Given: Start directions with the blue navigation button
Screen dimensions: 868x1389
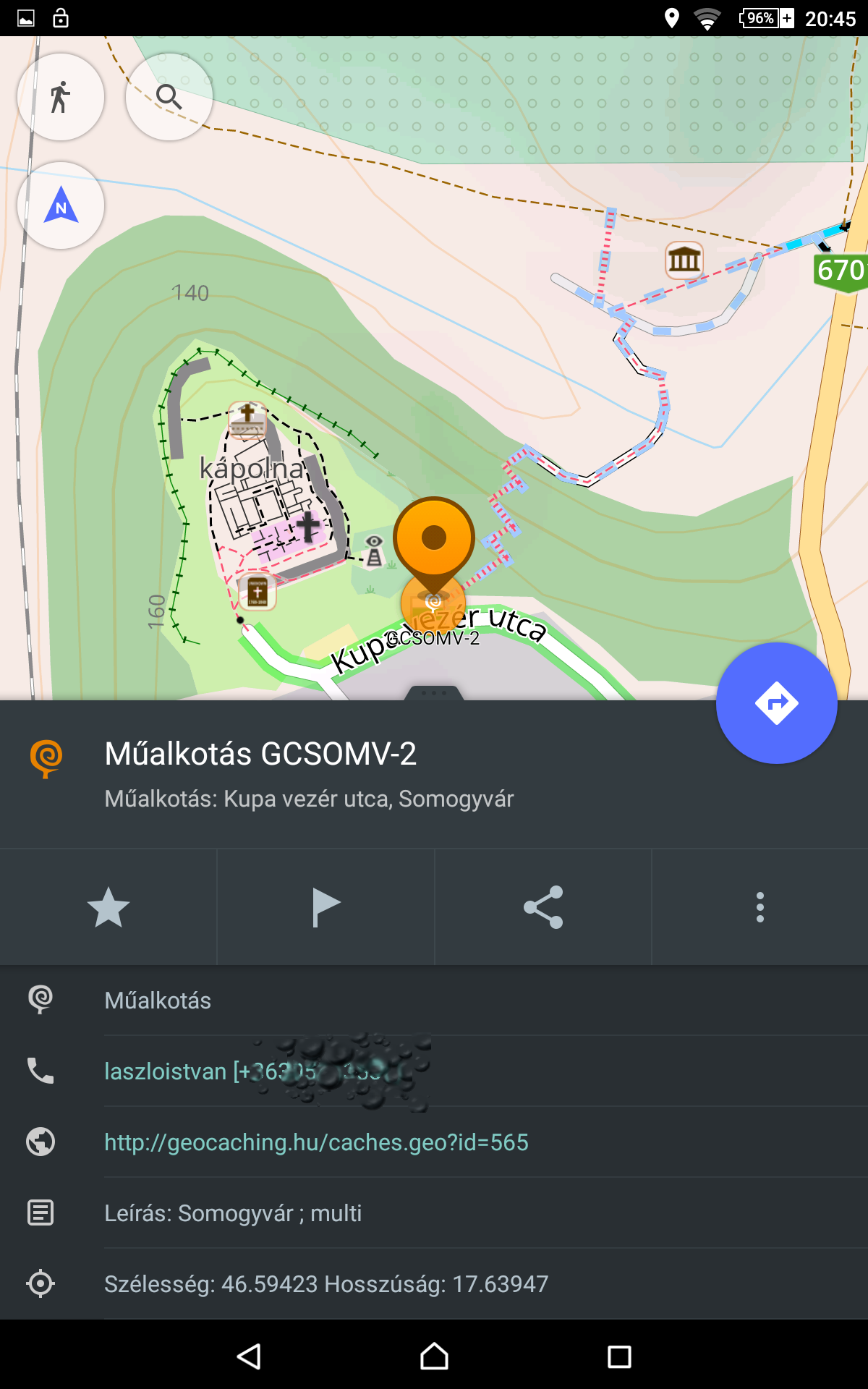Looking at the screenshot, I should (777, 703).
